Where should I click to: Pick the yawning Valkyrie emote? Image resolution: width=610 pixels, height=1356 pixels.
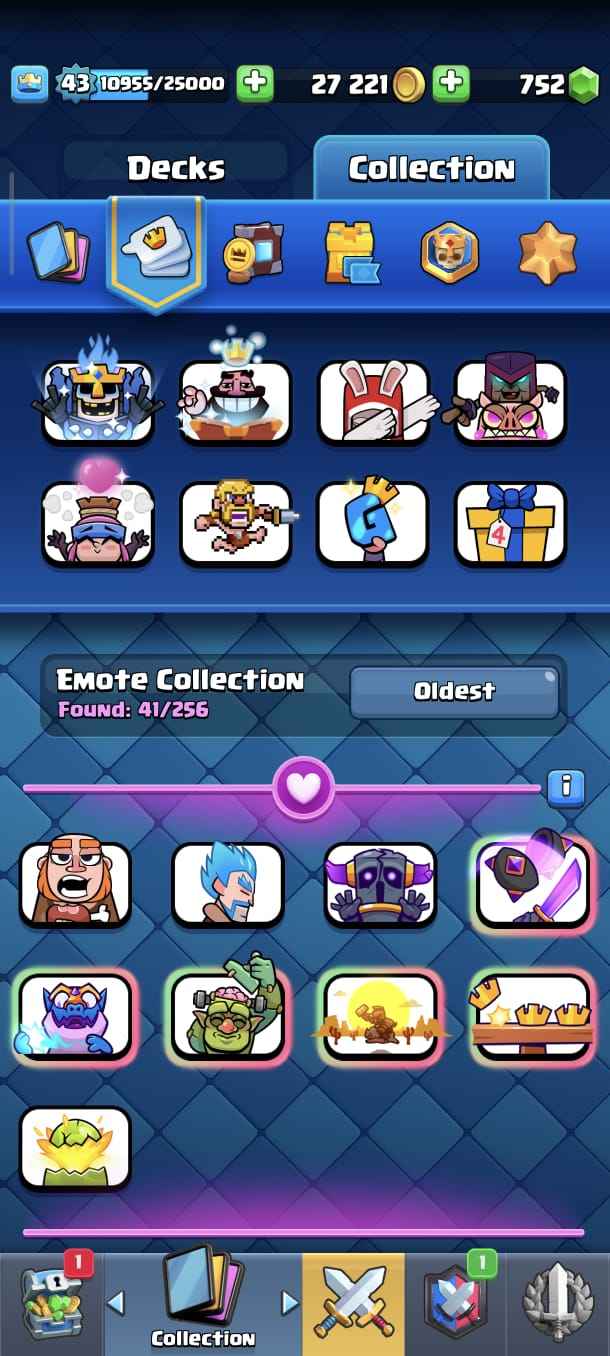click(75, 883)
